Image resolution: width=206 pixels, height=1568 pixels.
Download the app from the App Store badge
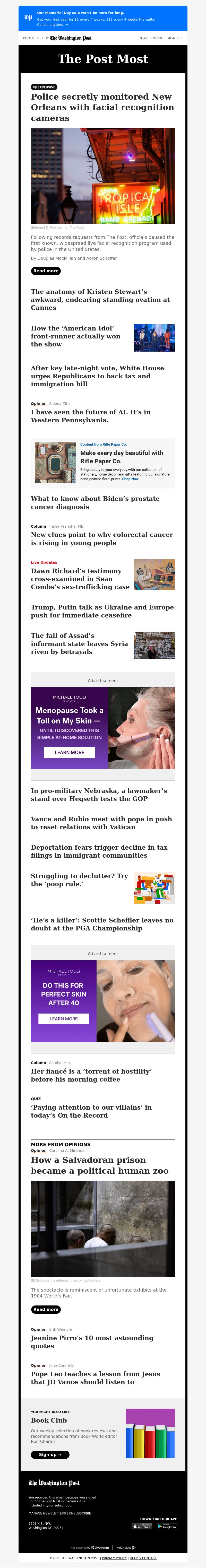coord(142,1527)
